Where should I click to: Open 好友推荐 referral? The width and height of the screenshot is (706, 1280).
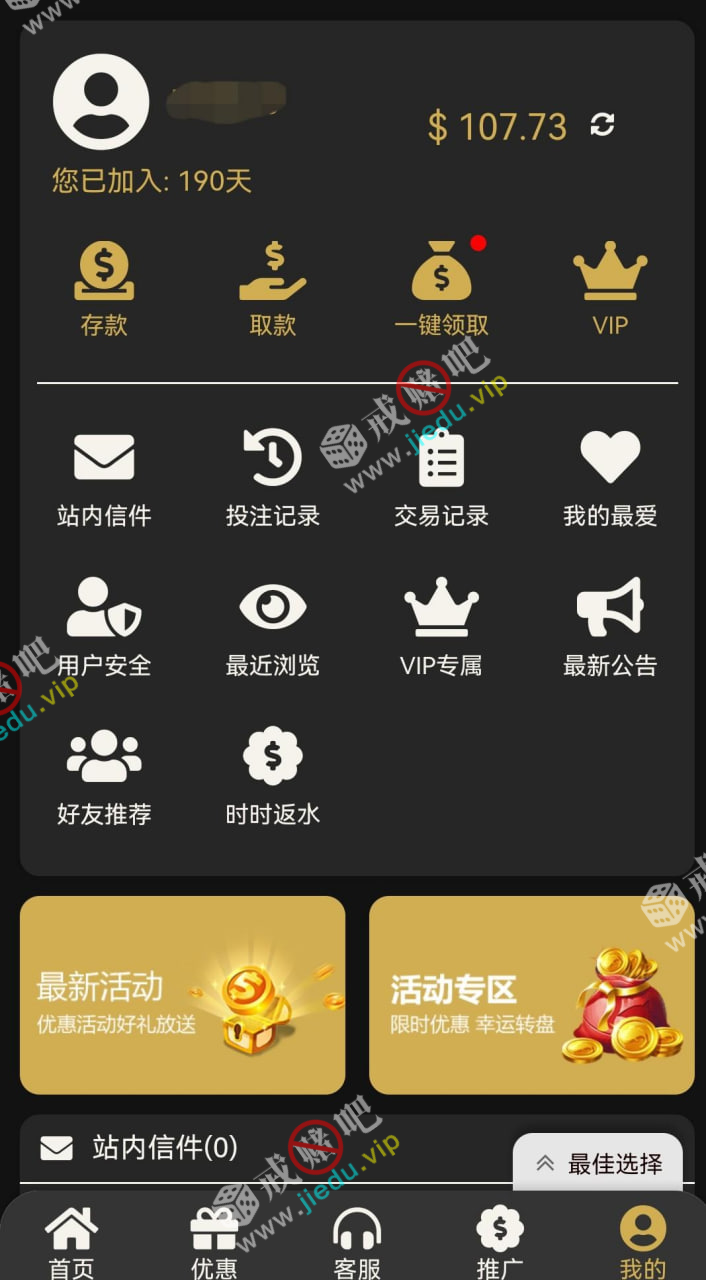[x=104, y=776]
